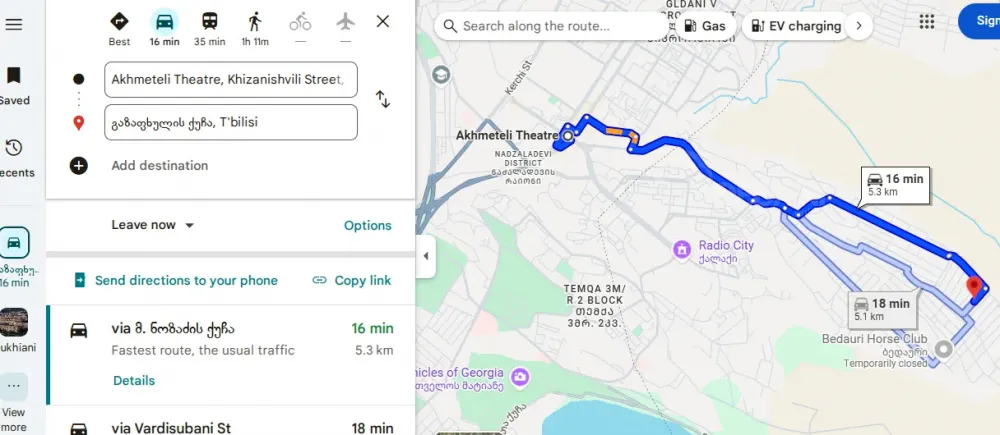Filter by Gas stations along route
Viewport: 1000px width, 435px height.
click(x=703, y=26)
